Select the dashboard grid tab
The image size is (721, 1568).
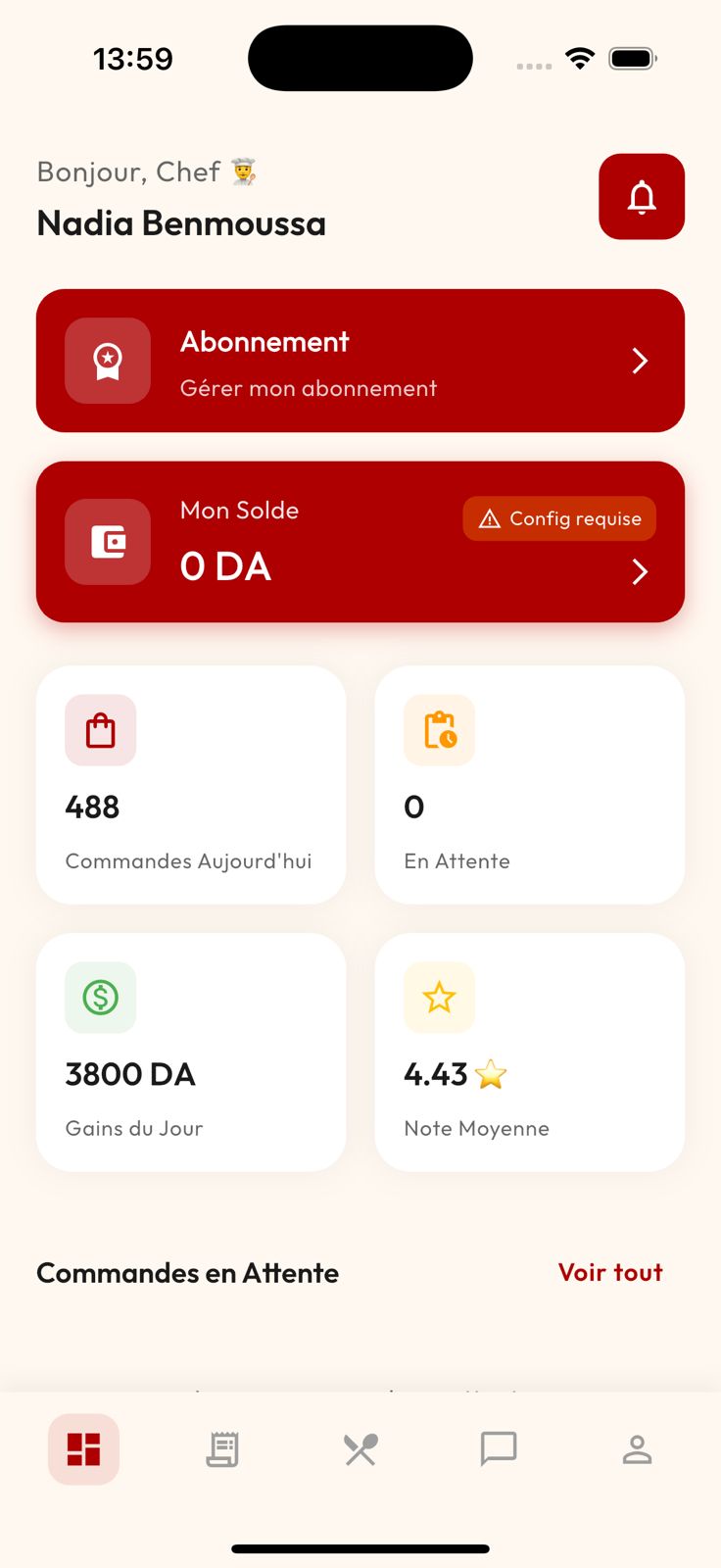tap(83, 1448)
